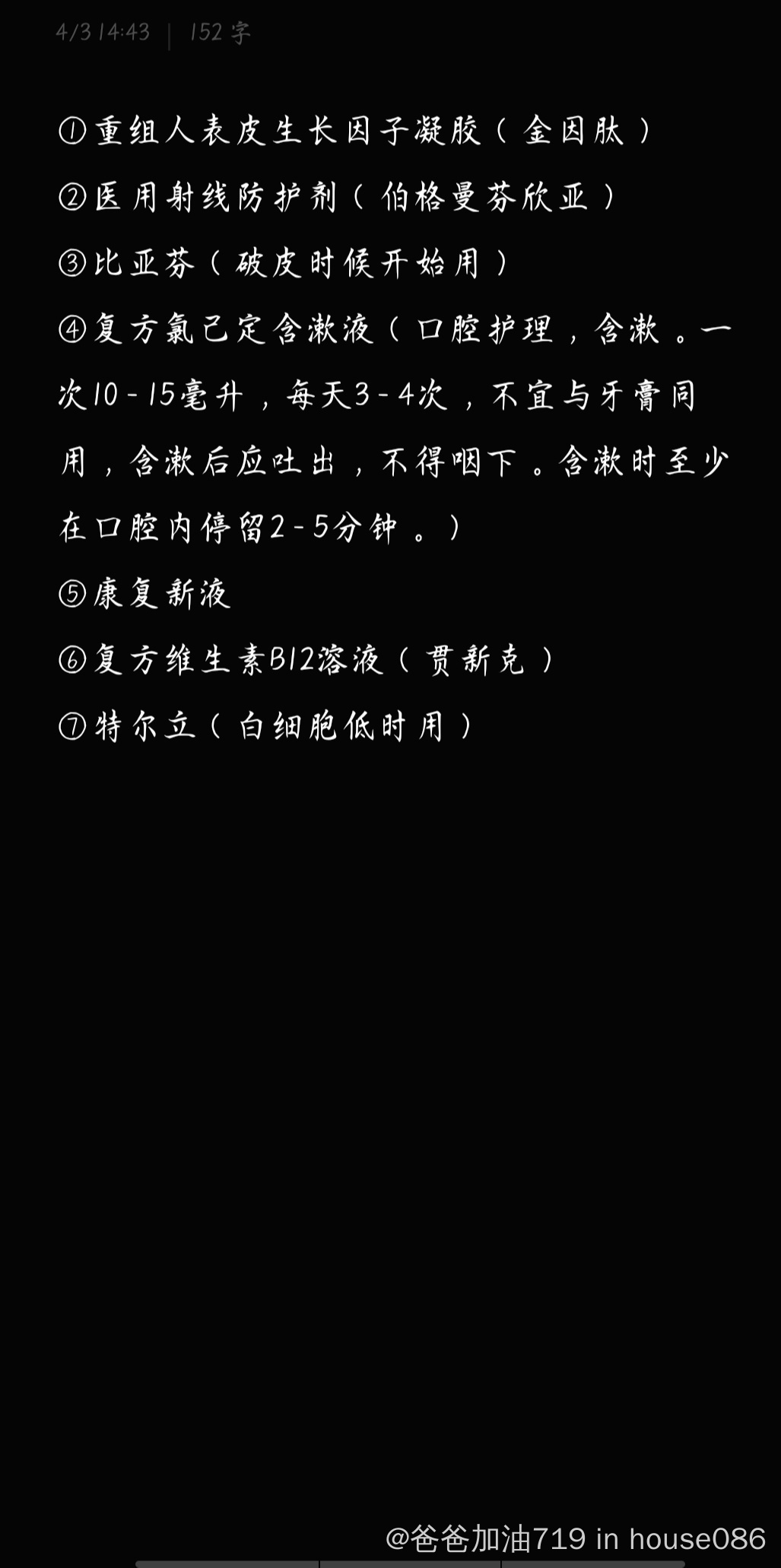Tap the note body to edit text
The height and width of the screenshot is (1568, 781).
click(394, 428)
